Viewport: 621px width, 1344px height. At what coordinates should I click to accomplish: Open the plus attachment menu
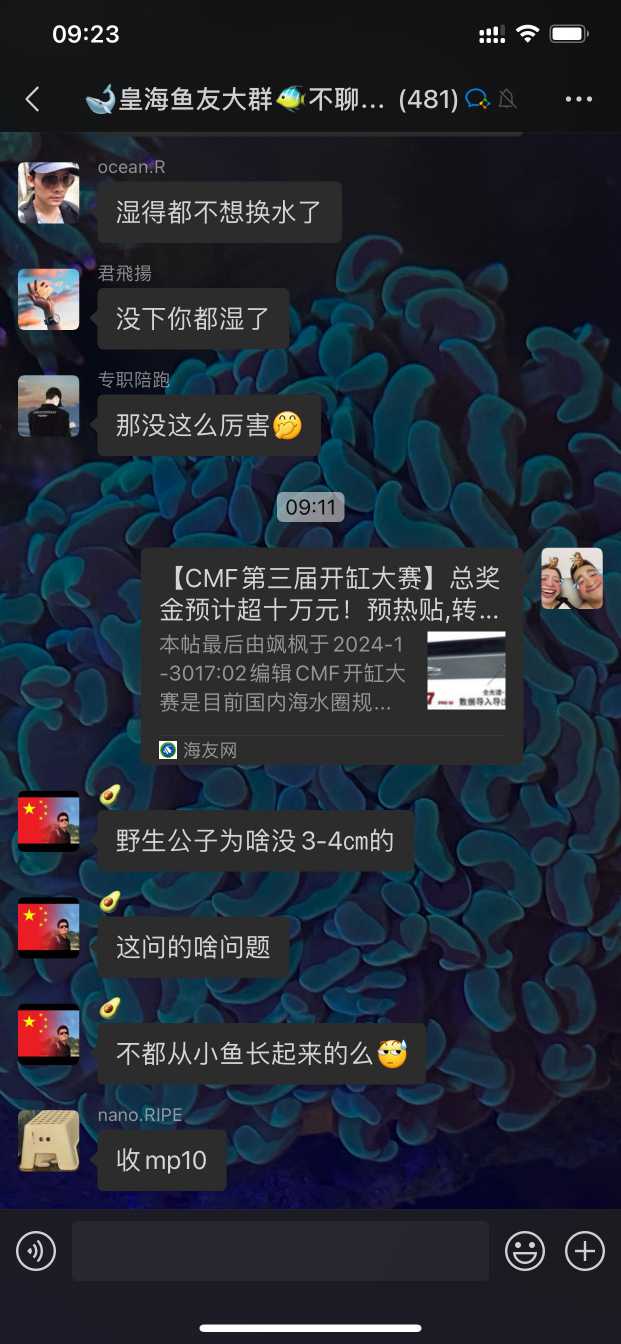(x=585, y=1250)
